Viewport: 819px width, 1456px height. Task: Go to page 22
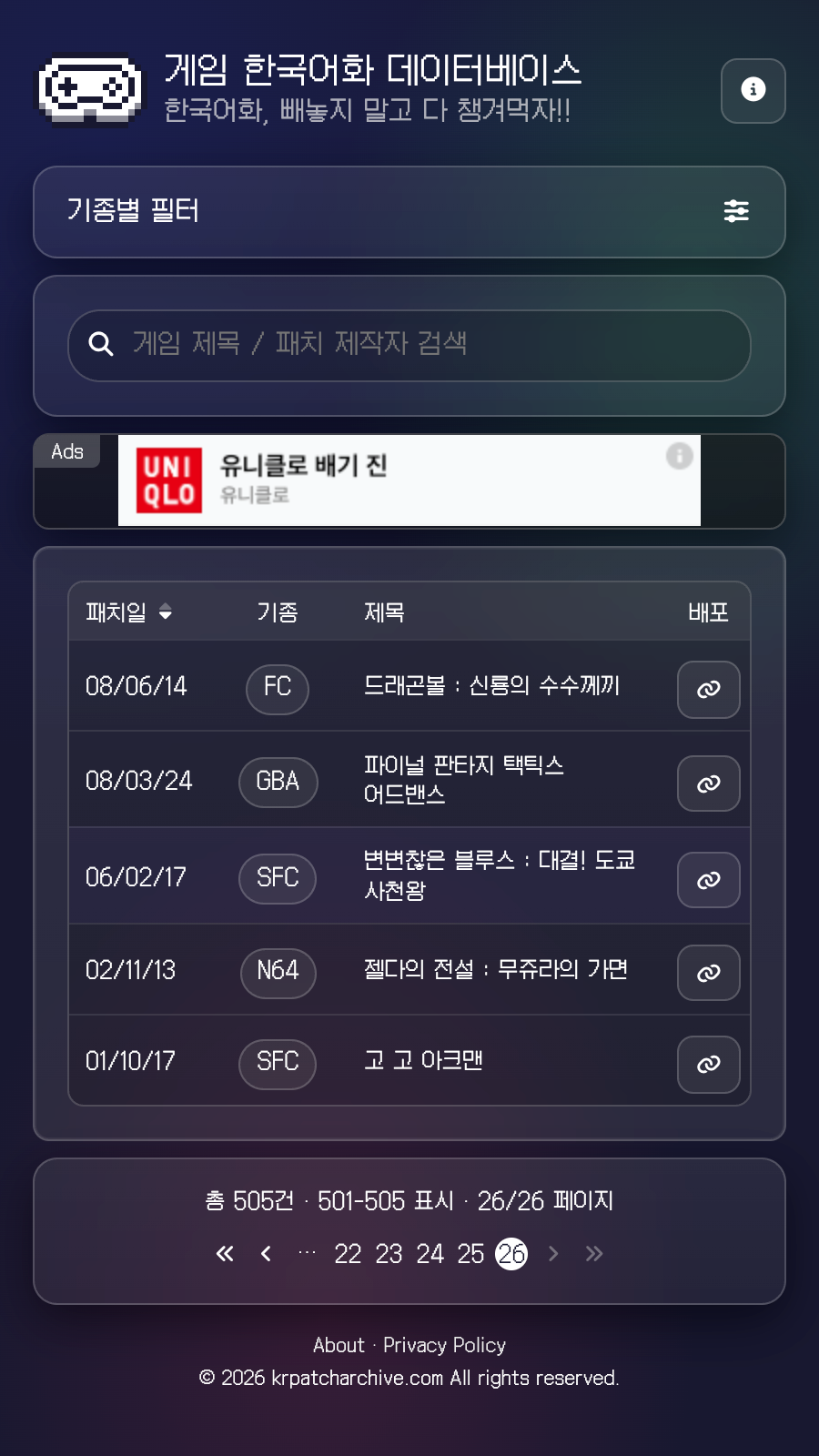pyautogui.click(x=348, y=1254)
